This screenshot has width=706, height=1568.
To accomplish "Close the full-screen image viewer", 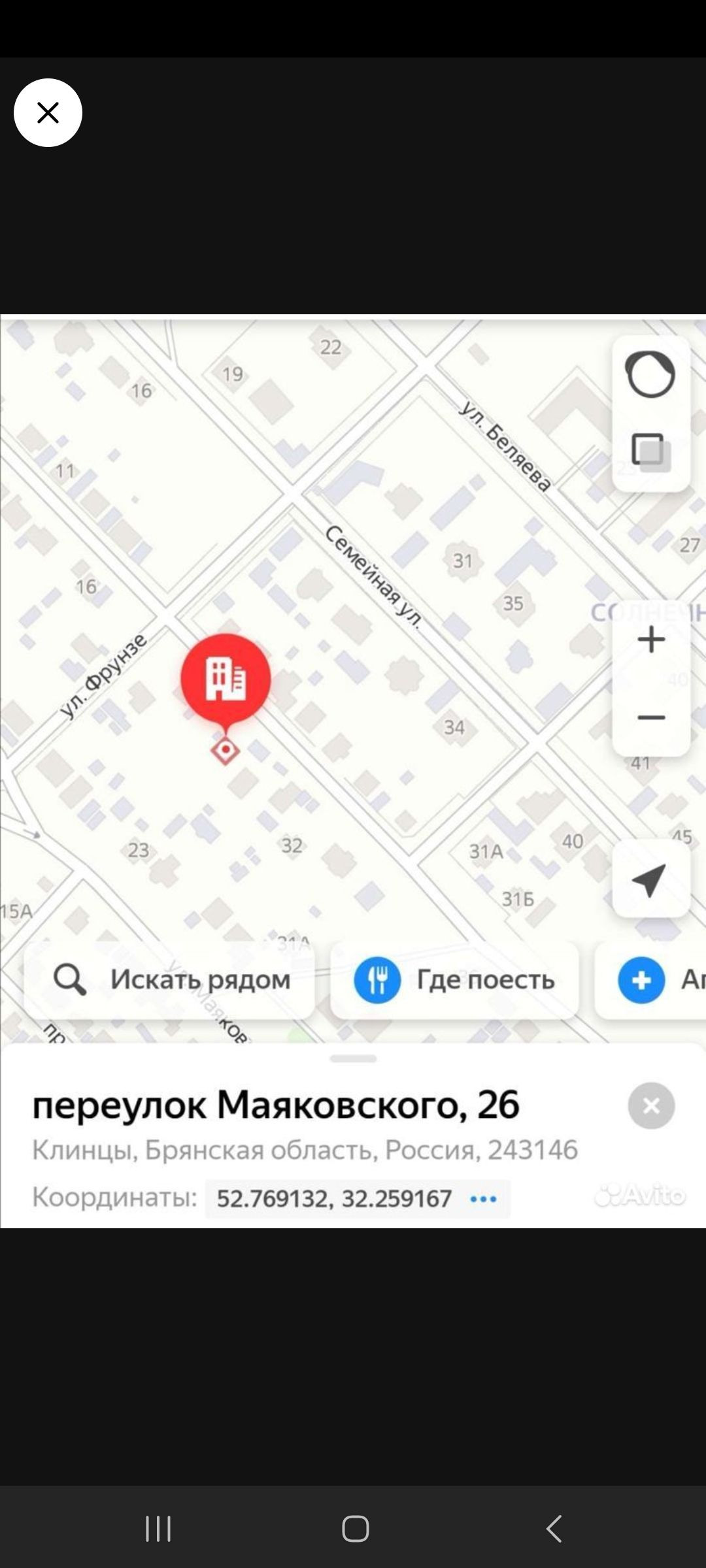I will [x=48, y=113].
